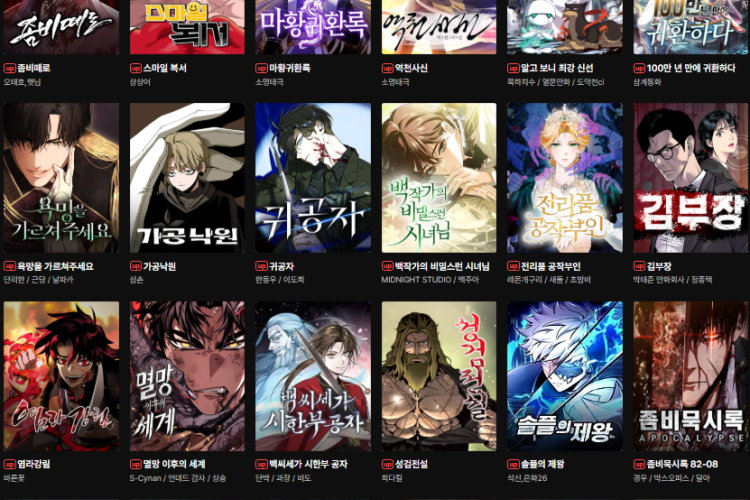Select the 귀공자 tile
750x500 pixels.
coord(313,178)
